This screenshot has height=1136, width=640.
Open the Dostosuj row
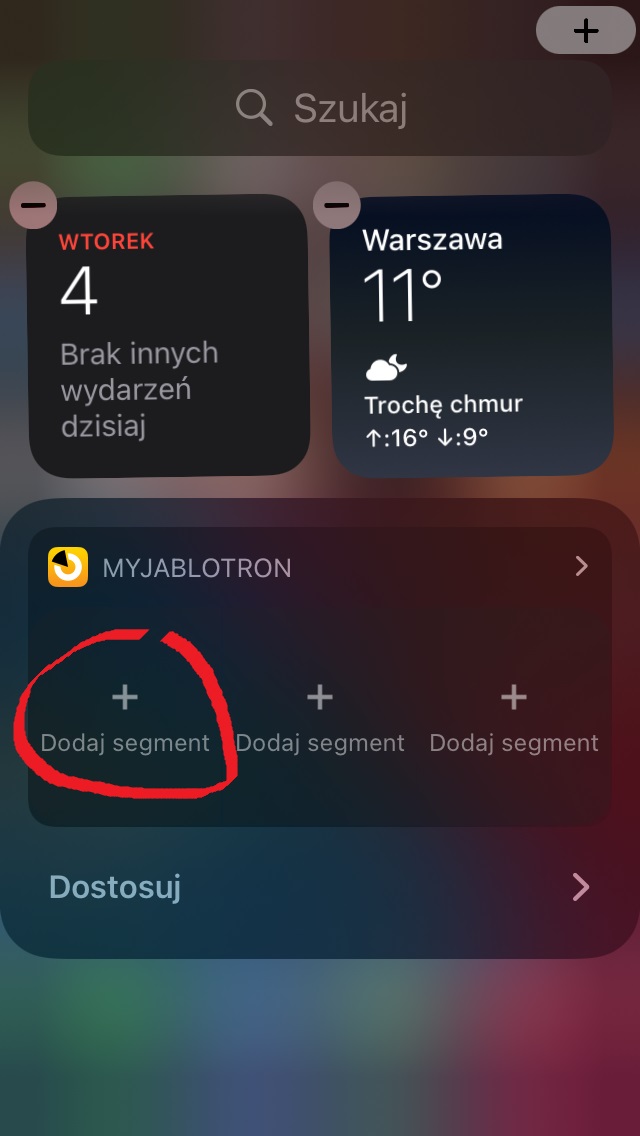pyautogui.click(x=320, y=887)
